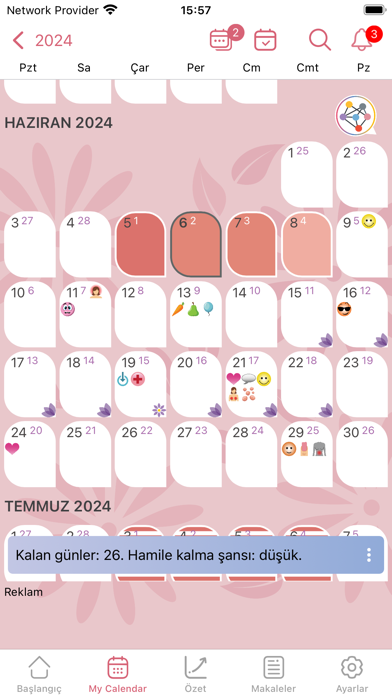Select June 1 on the calendar

click(x=307, y=174)
